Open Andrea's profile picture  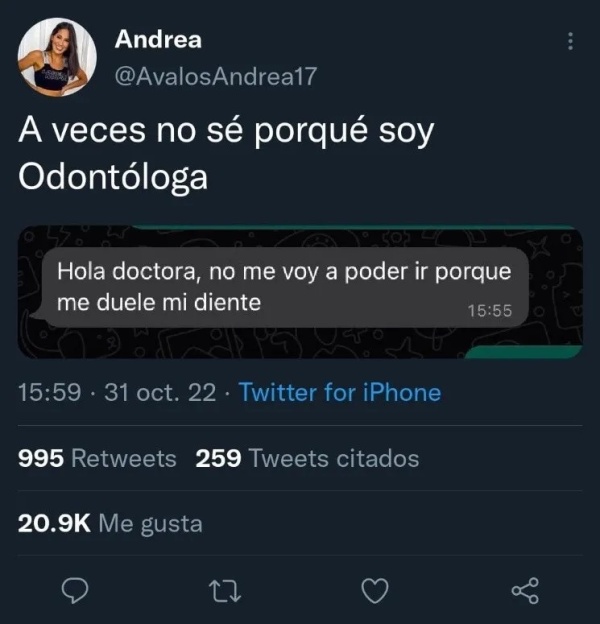tap(57, 58)
